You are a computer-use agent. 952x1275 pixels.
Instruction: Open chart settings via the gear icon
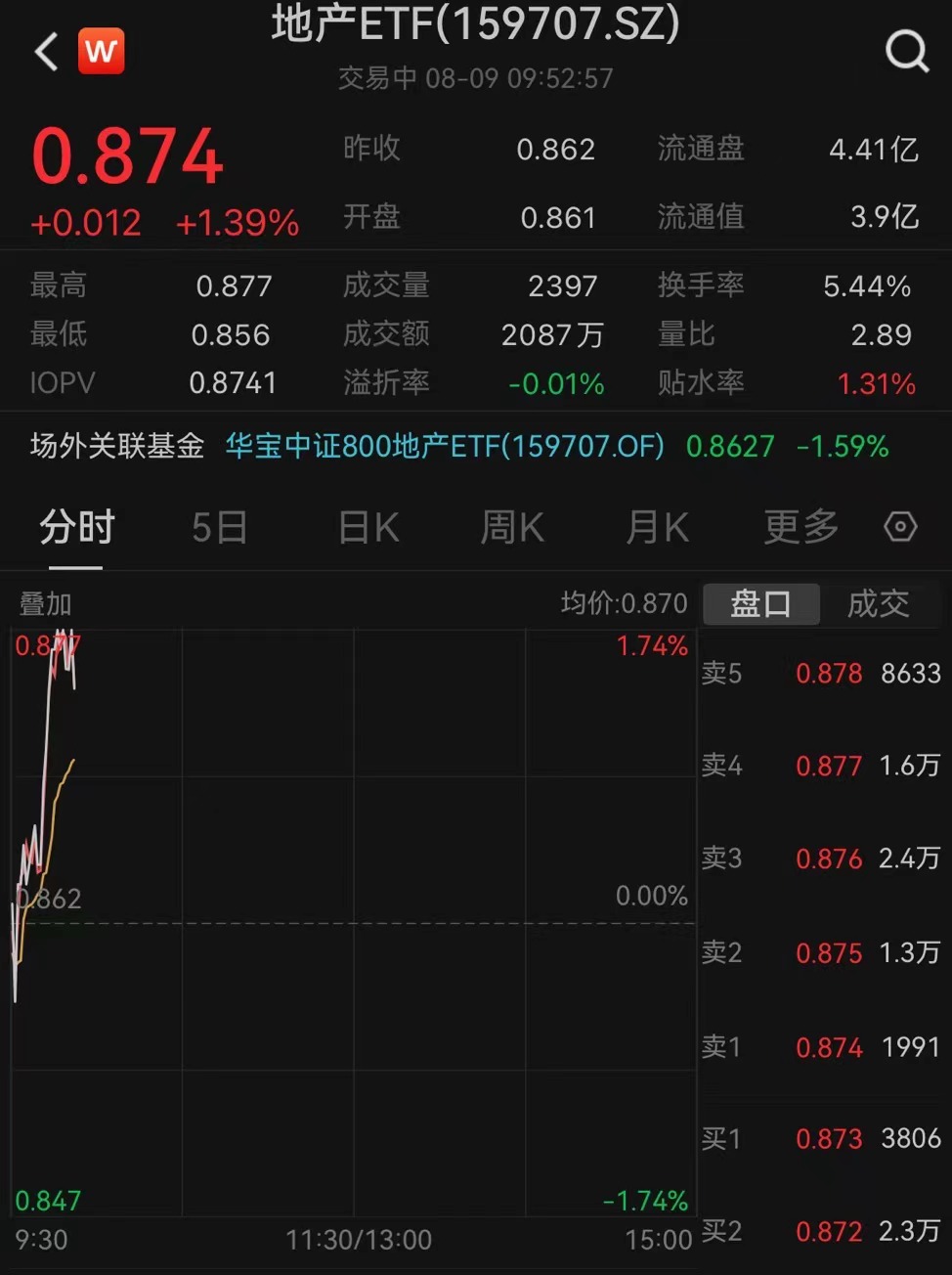[899, 527]
